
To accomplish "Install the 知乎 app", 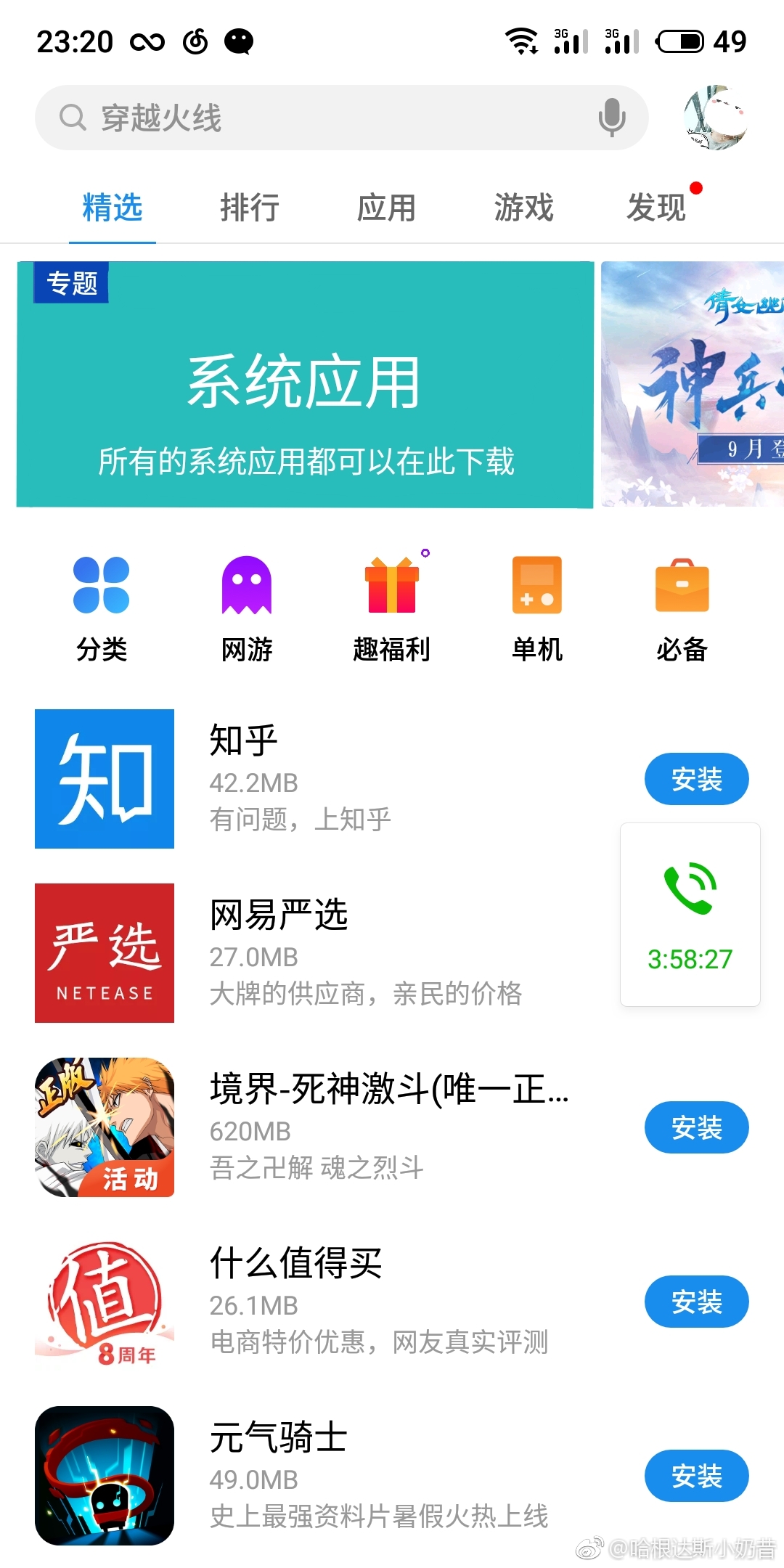I will pos(697,779).
